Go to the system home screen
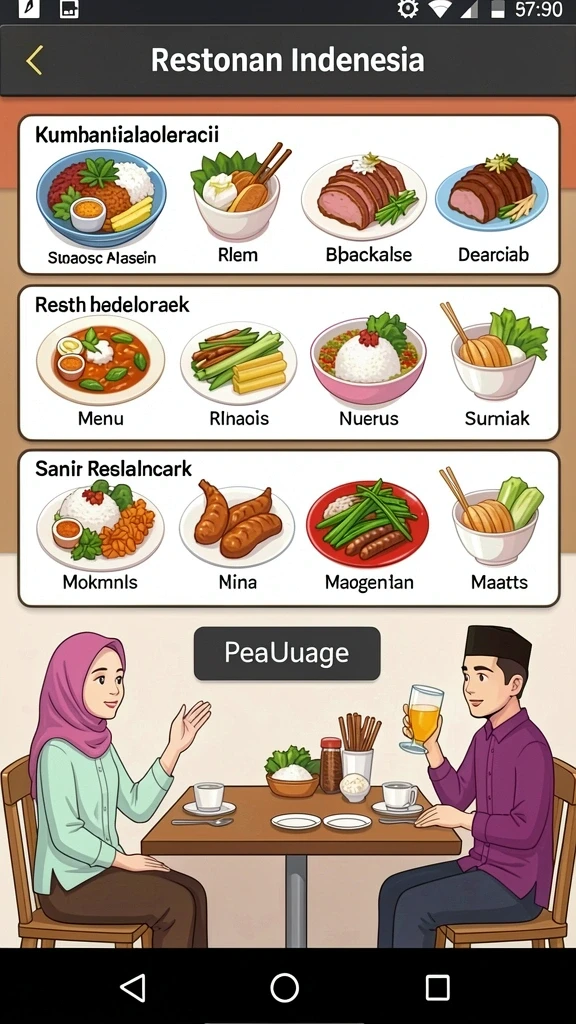Viewport: 576px width, 1024px height. [x=285, y=988]
